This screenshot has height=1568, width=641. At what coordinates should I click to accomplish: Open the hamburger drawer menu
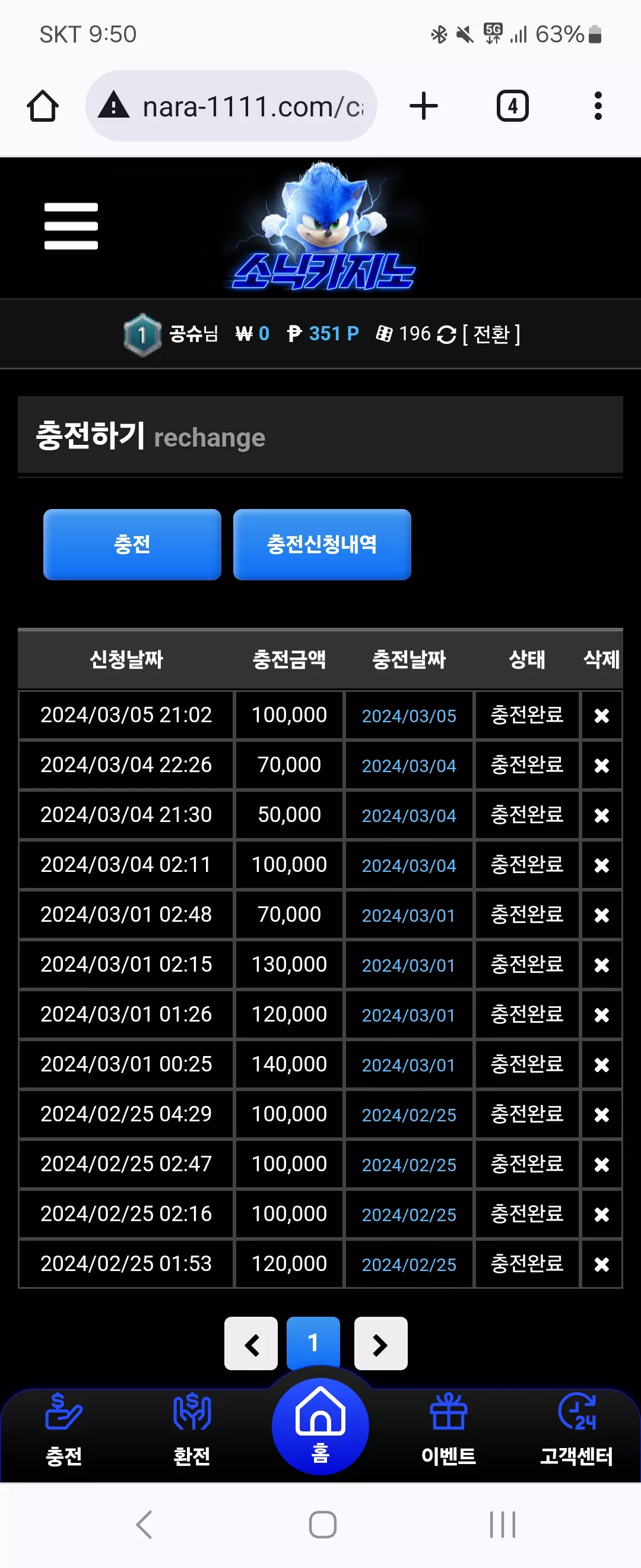point(71,226)
